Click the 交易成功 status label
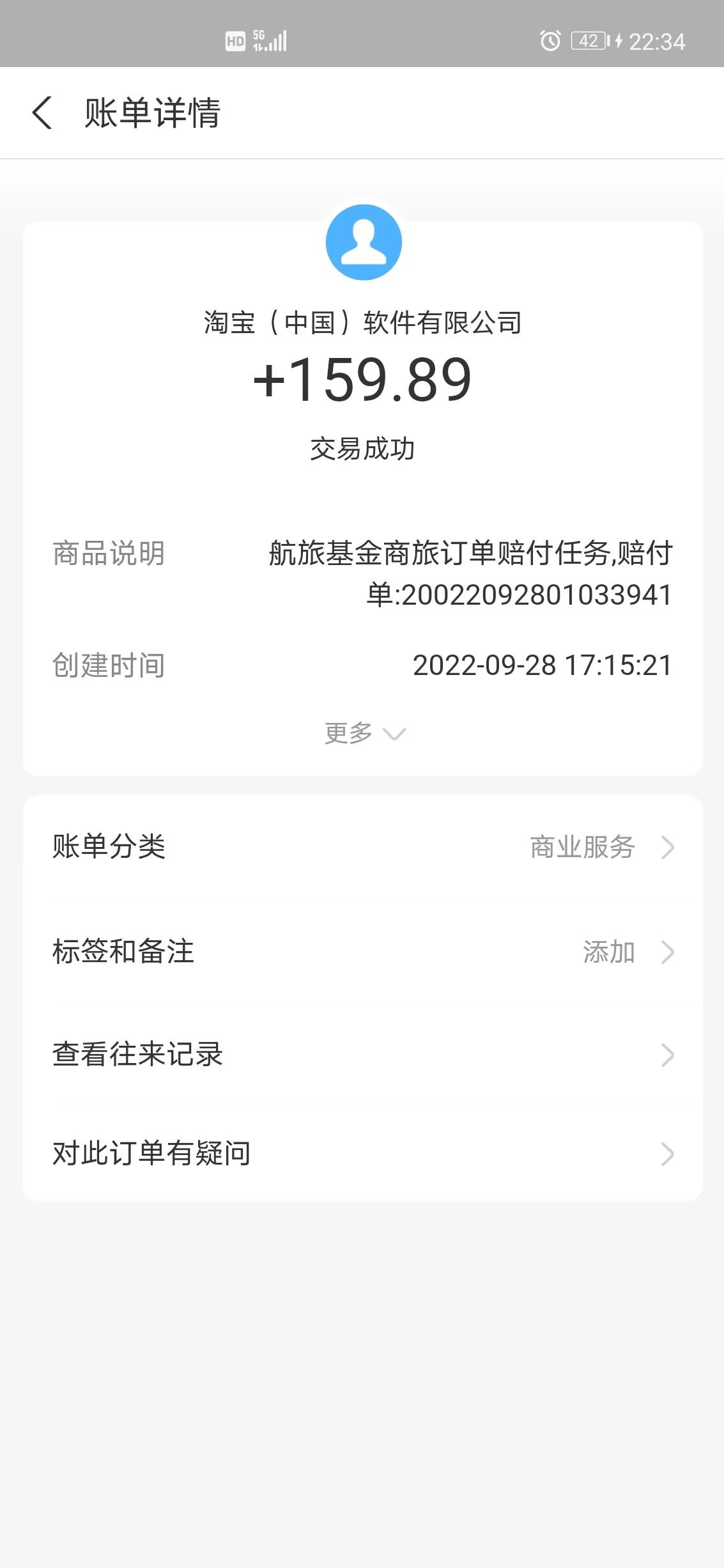The height and width of the screenshot is (1568, 724). pyautogui.click(x=362, y=448)
